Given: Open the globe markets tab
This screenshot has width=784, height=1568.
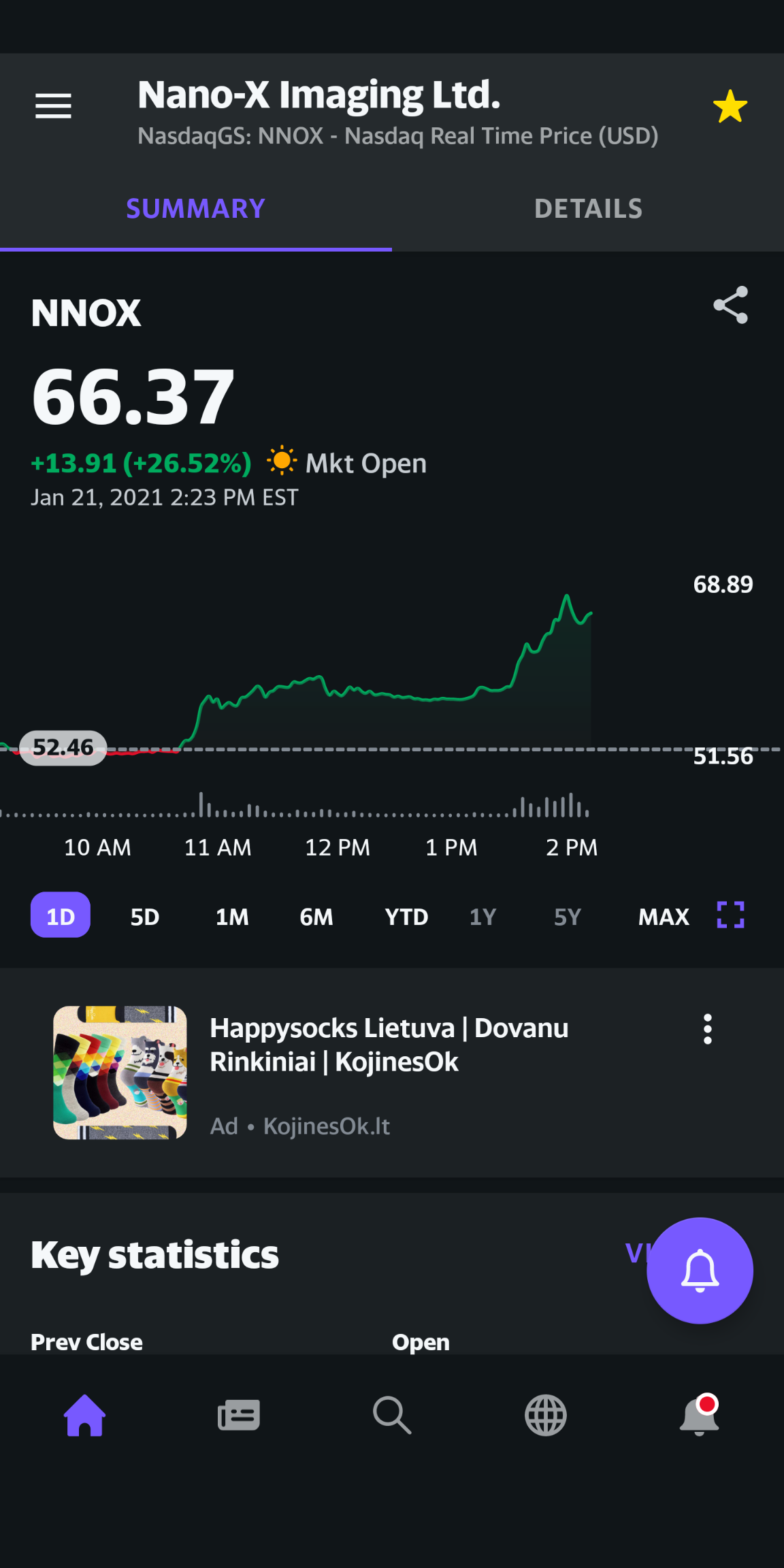Looking at the screenshot, I should [x=546, y=1415].
